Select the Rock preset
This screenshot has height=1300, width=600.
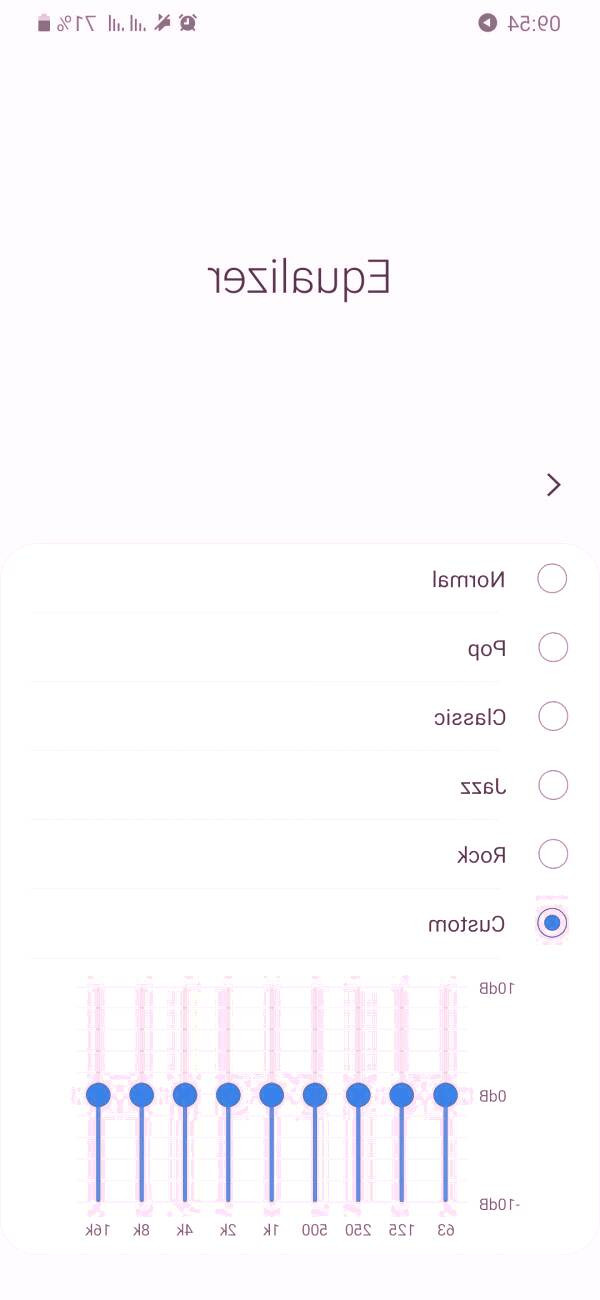pyautogui.click(x=552, y=855)
